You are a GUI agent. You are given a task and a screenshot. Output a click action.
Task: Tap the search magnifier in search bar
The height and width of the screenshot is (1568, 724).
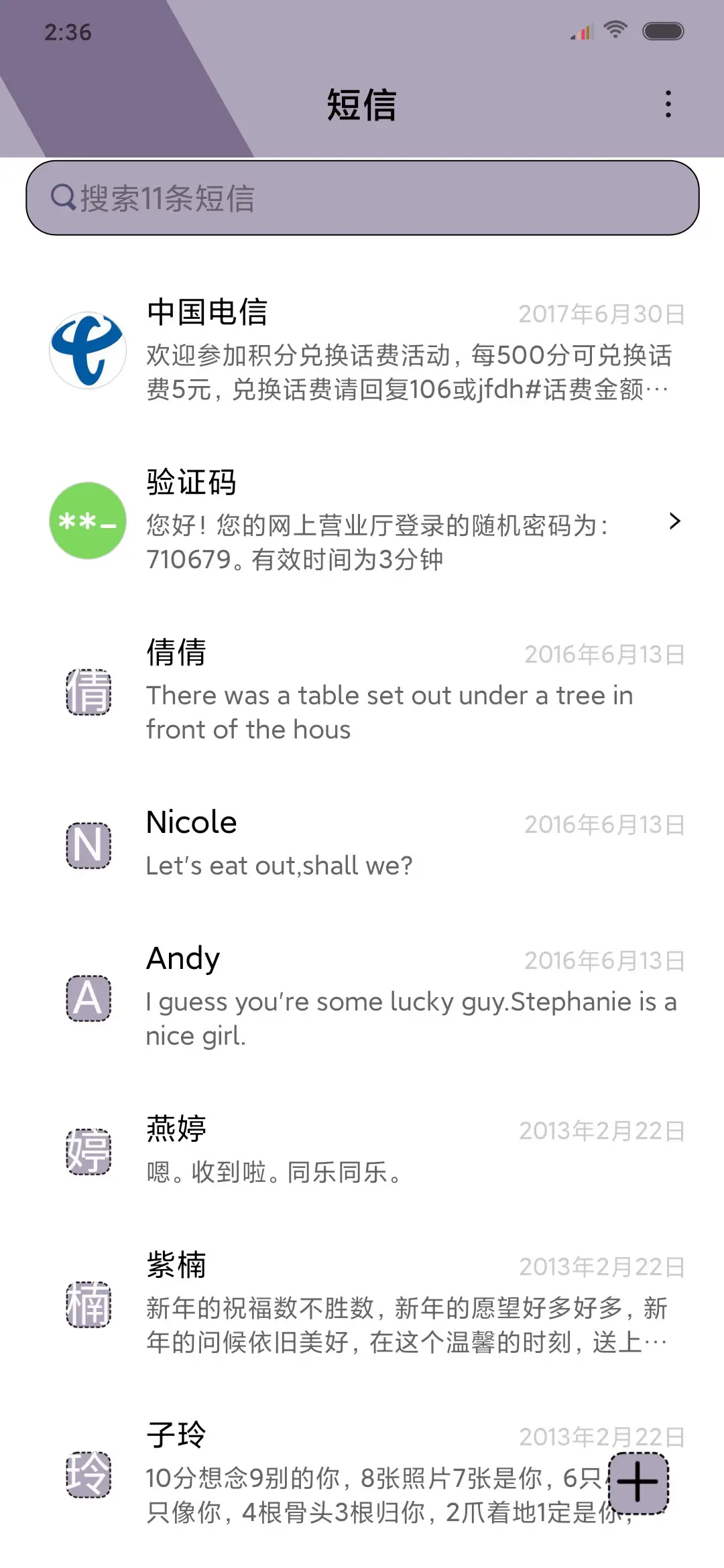coord(64,197)
